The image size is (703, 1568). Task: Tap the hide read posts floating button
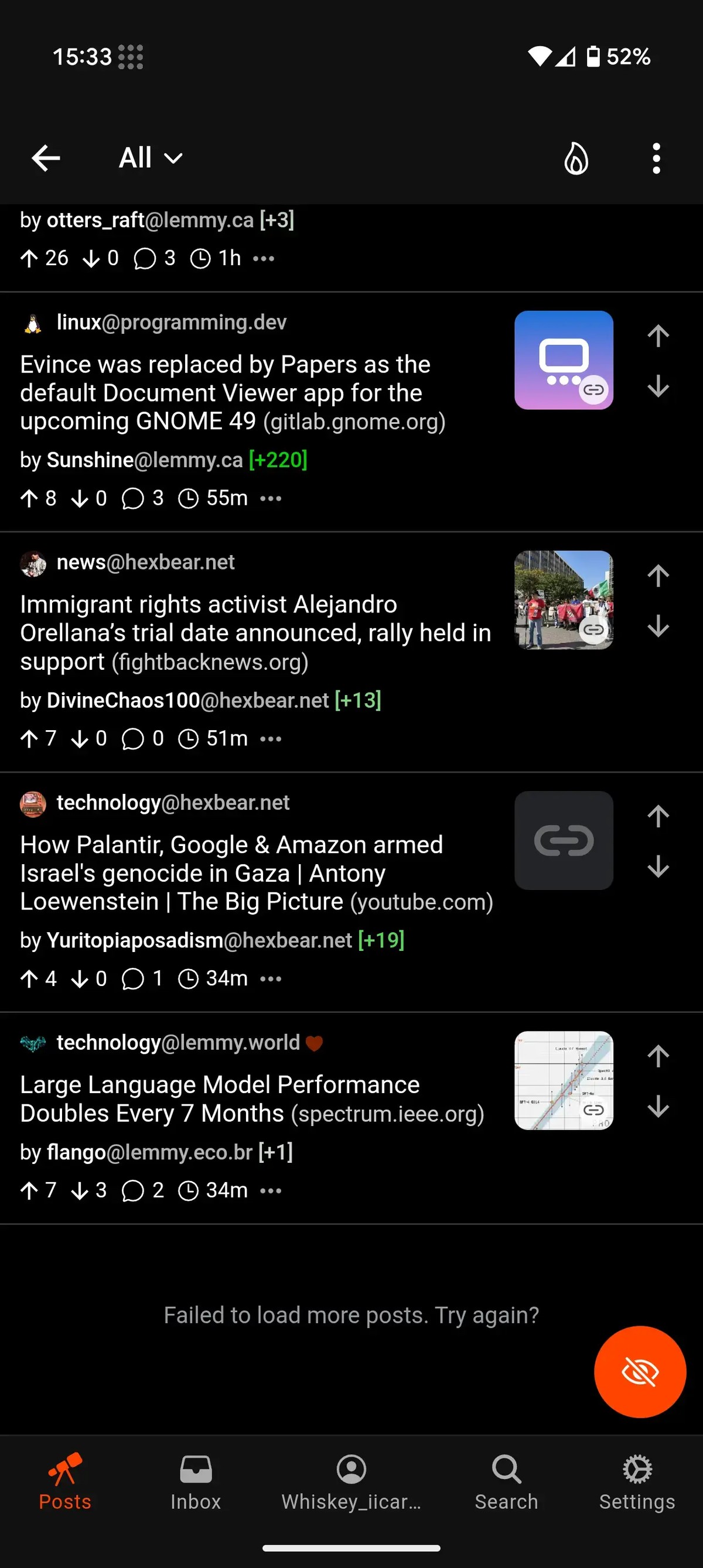[x=640, y=1371]
